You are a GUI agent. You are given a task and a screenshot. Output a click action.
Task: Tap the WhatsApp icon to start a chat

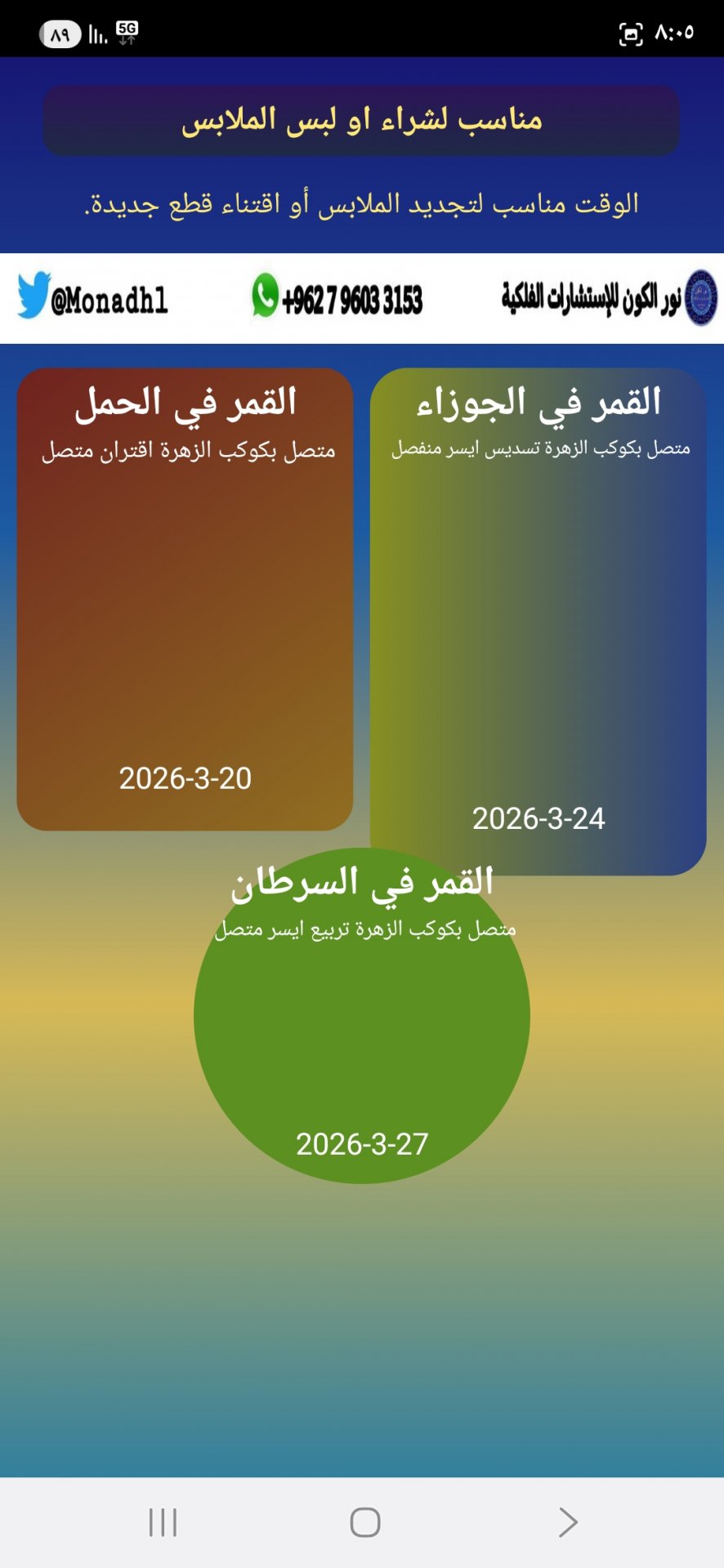click(267, 299)
